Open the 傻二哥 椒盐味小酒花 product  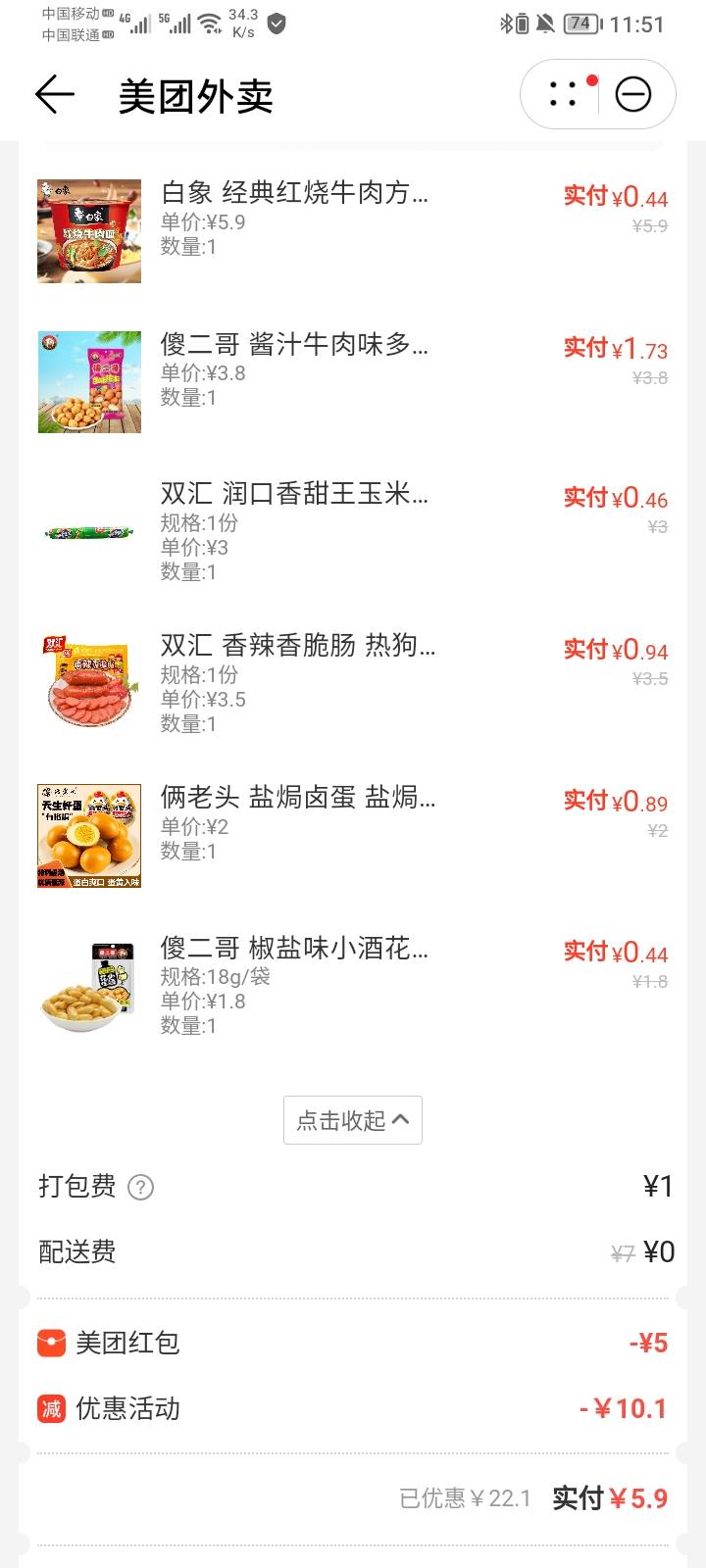tap(294, 949)
